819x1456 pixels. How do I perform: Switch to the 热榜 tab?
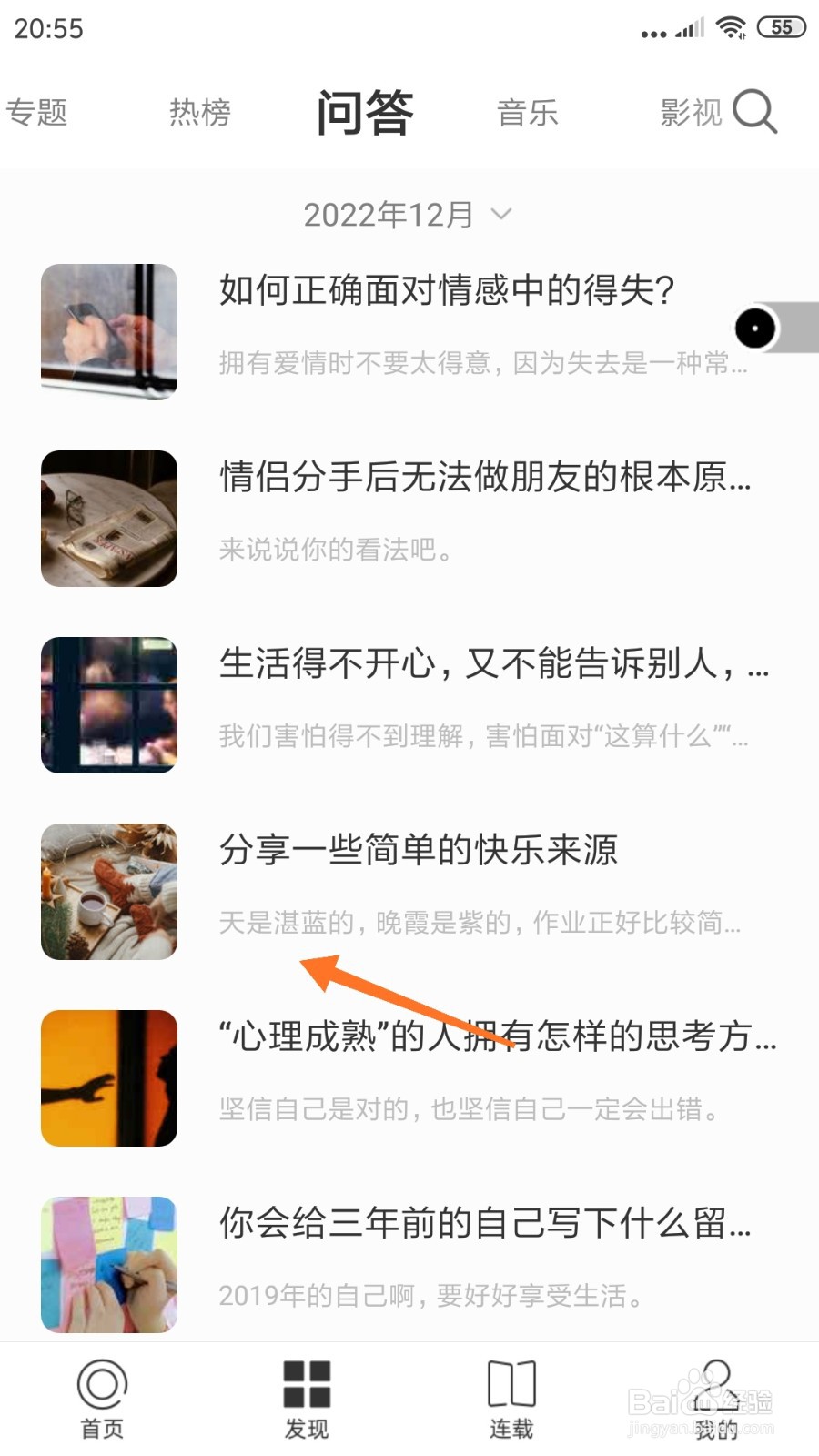[199, 112]
